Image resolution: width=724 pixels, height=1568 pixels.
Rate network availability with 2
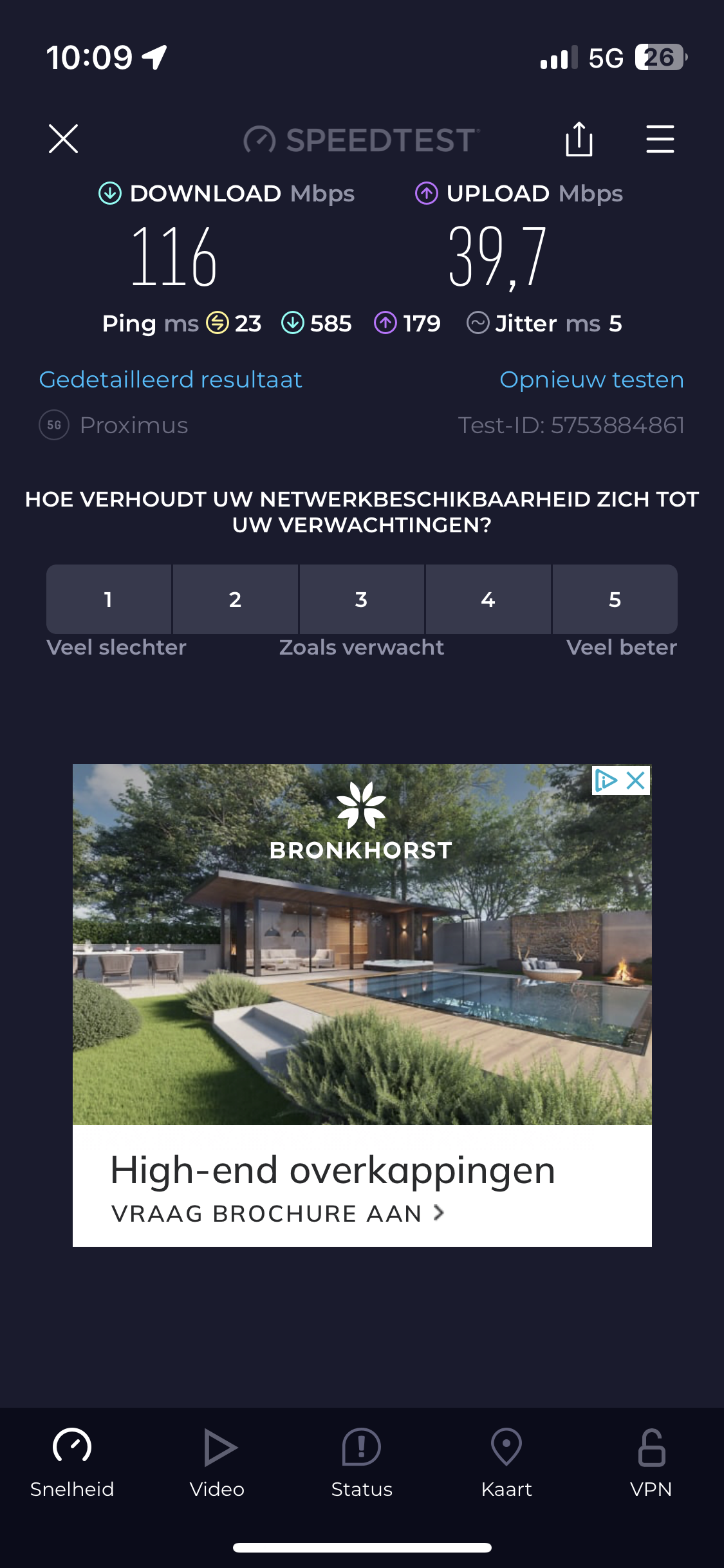pos(235,599)
